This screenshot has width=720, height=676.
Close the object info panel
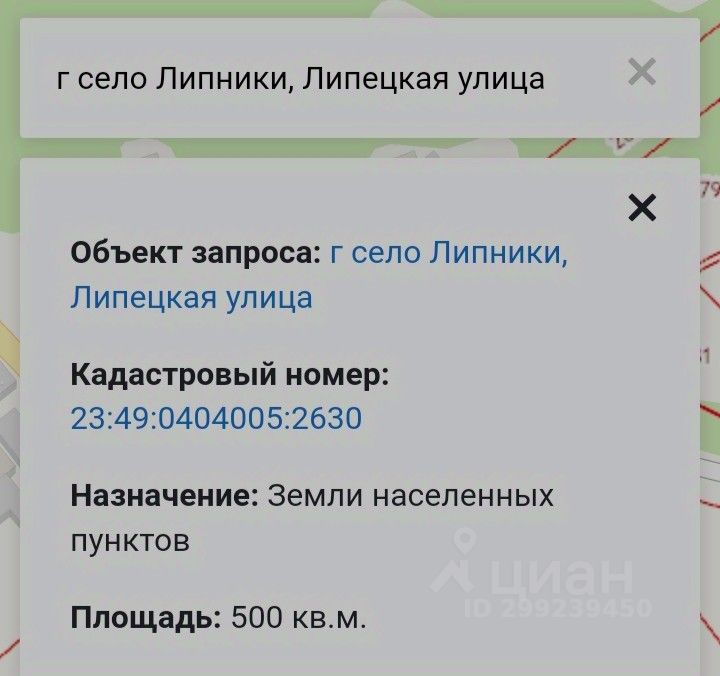point(641,208)
